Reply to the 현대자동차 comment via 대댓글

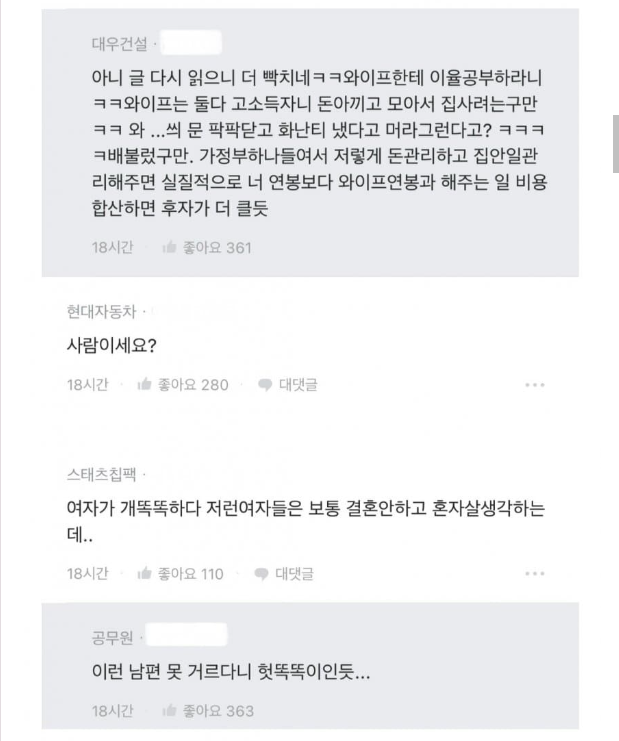point(288,385)
